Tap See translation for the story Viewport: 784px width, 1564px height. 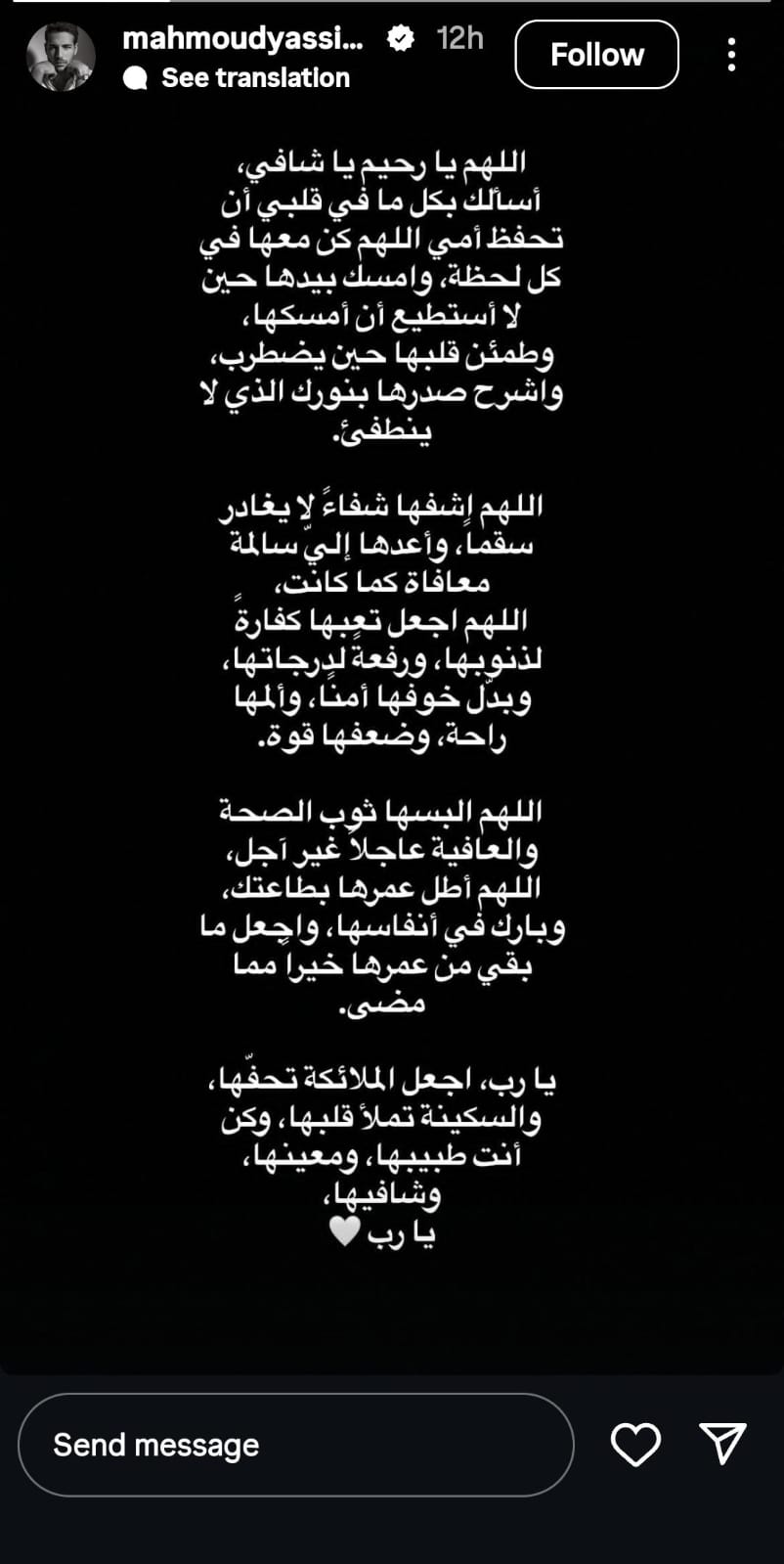[254, 78]
